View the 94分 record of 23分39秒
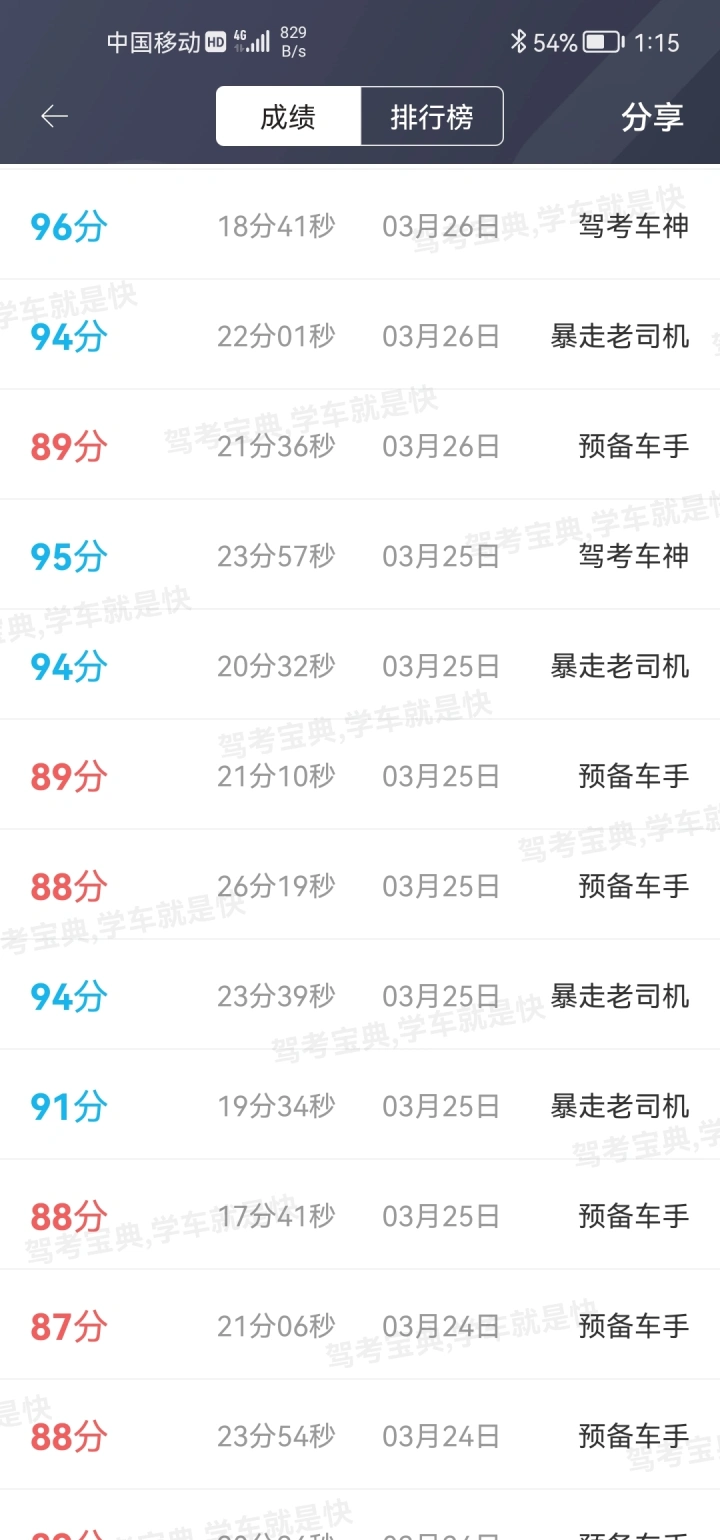 pos(360,995)
